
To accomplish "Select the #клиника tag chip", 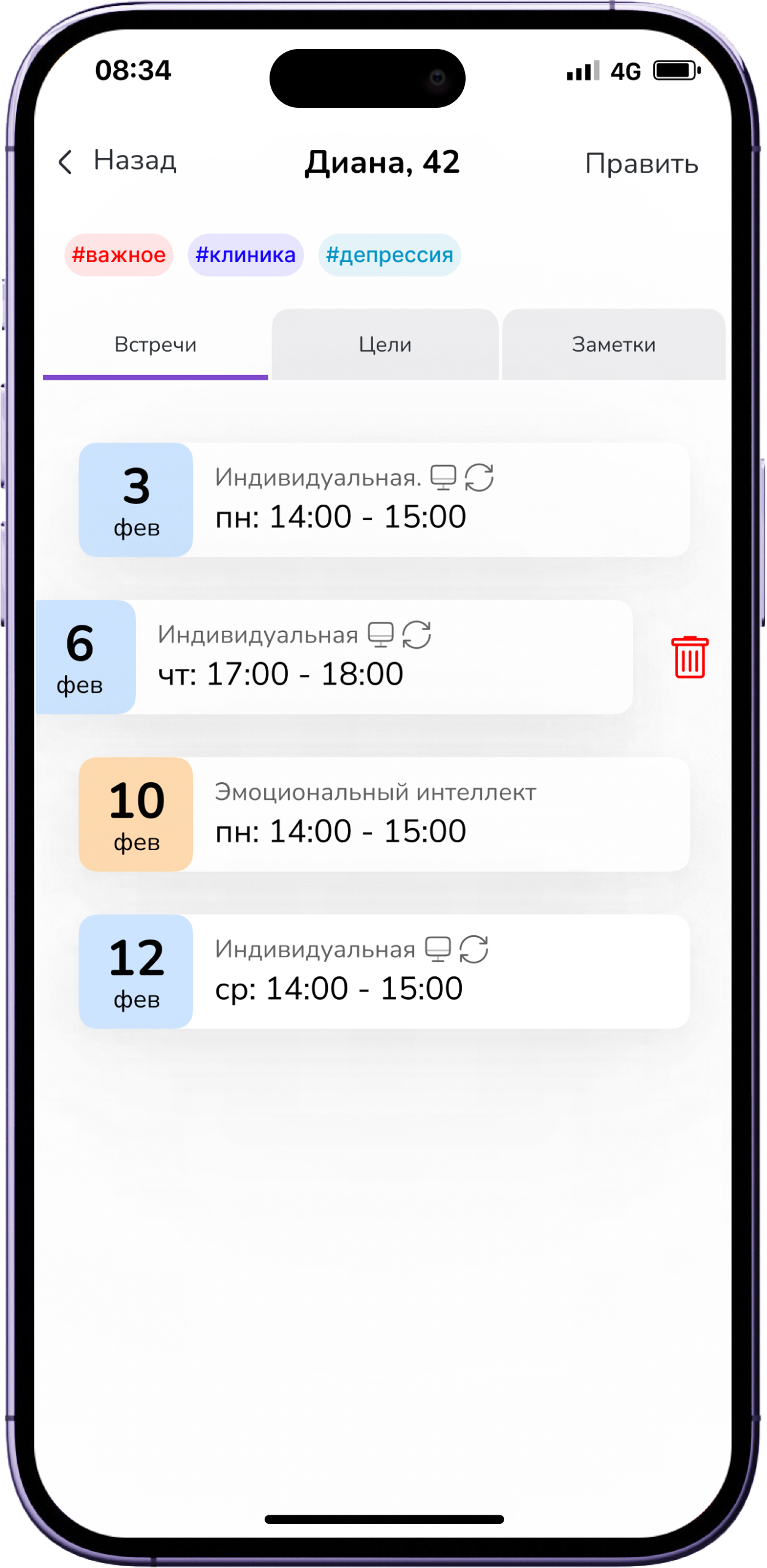I will point(246,255).
